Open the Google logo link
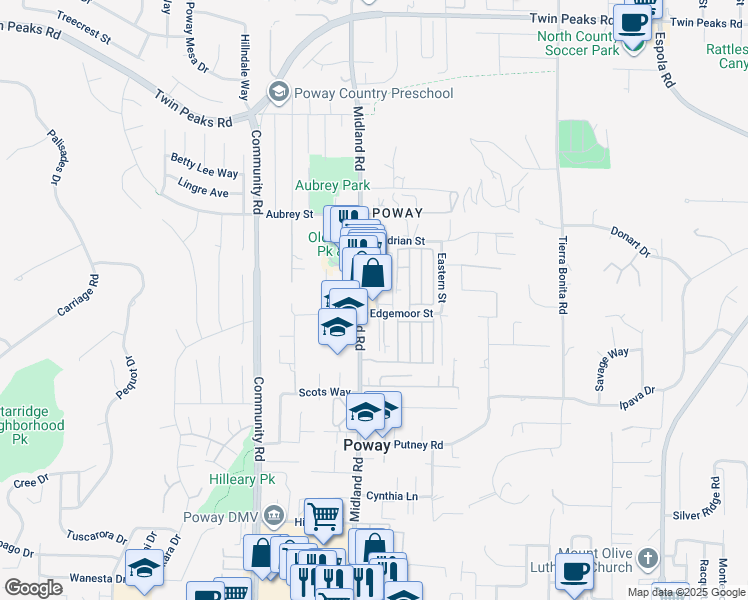This screenshot has height=600, width=748. click(x=33, y=588)
